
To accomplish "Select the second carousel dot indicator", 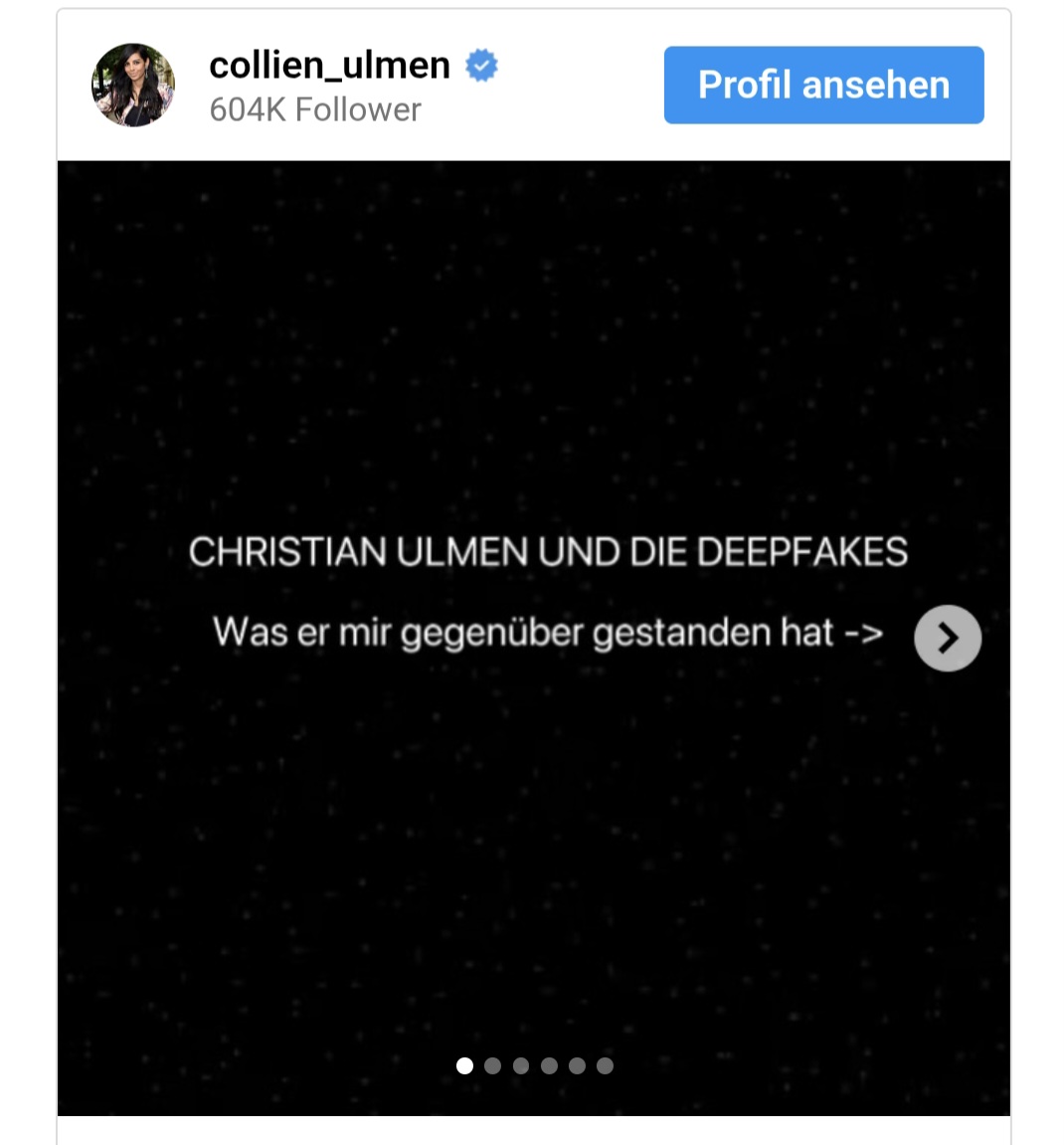I will 491,1065.
